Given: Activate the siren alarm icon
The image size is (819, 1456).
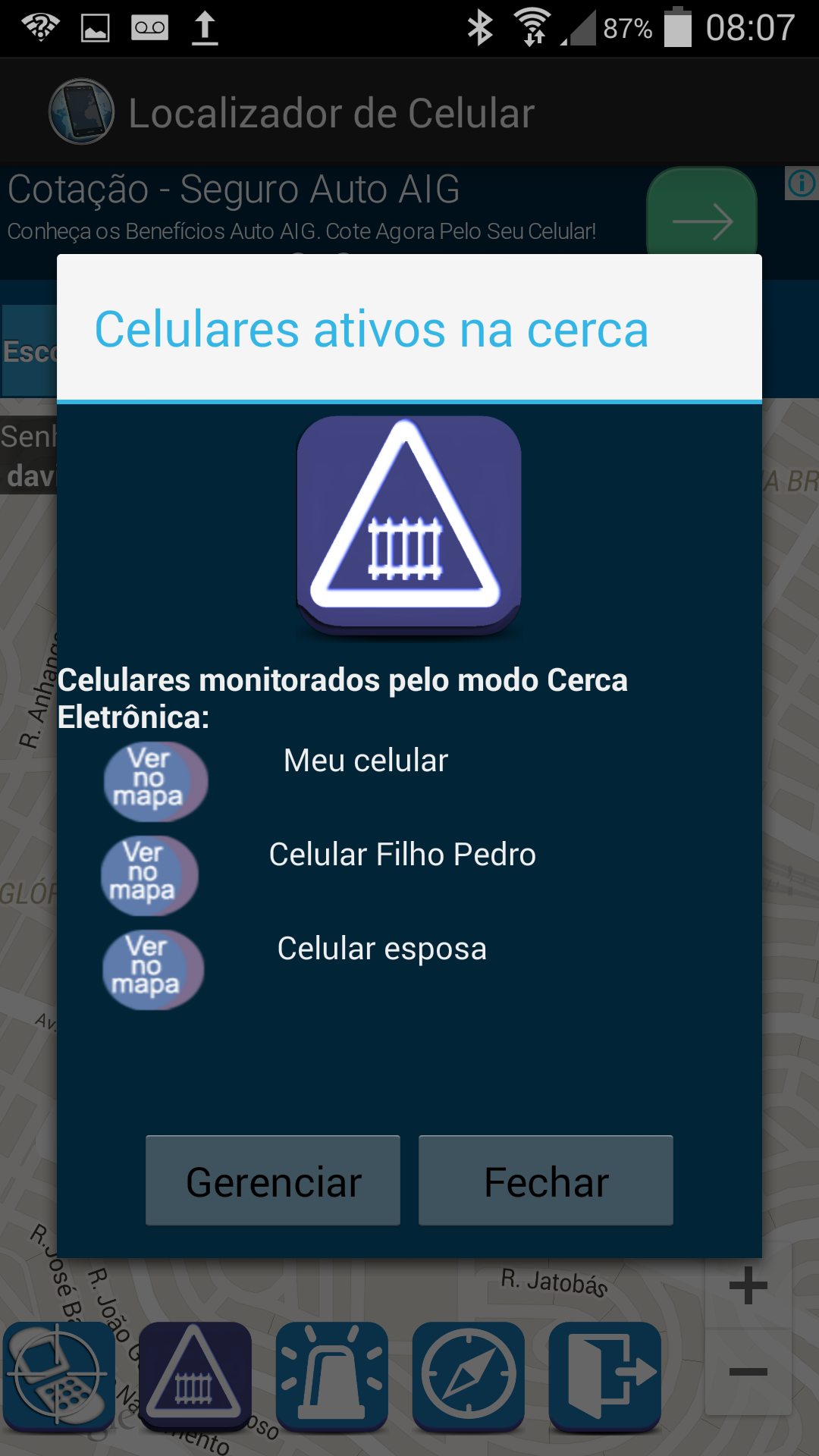Looking at the screenshot, I should [x=331, y=1376].
